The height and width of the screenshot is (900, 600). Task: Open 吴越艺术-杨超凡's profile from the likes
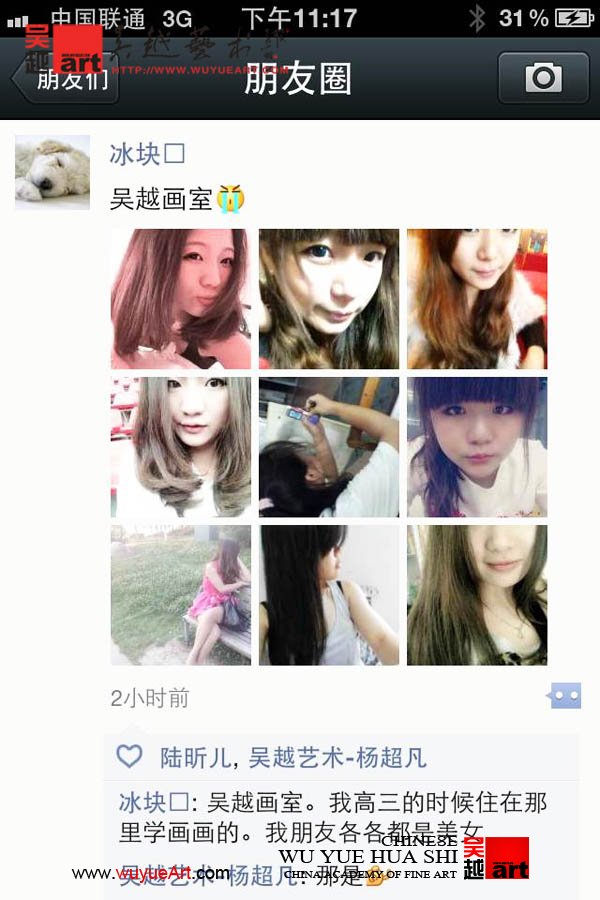pyautogui.click(x=337, y=758)
